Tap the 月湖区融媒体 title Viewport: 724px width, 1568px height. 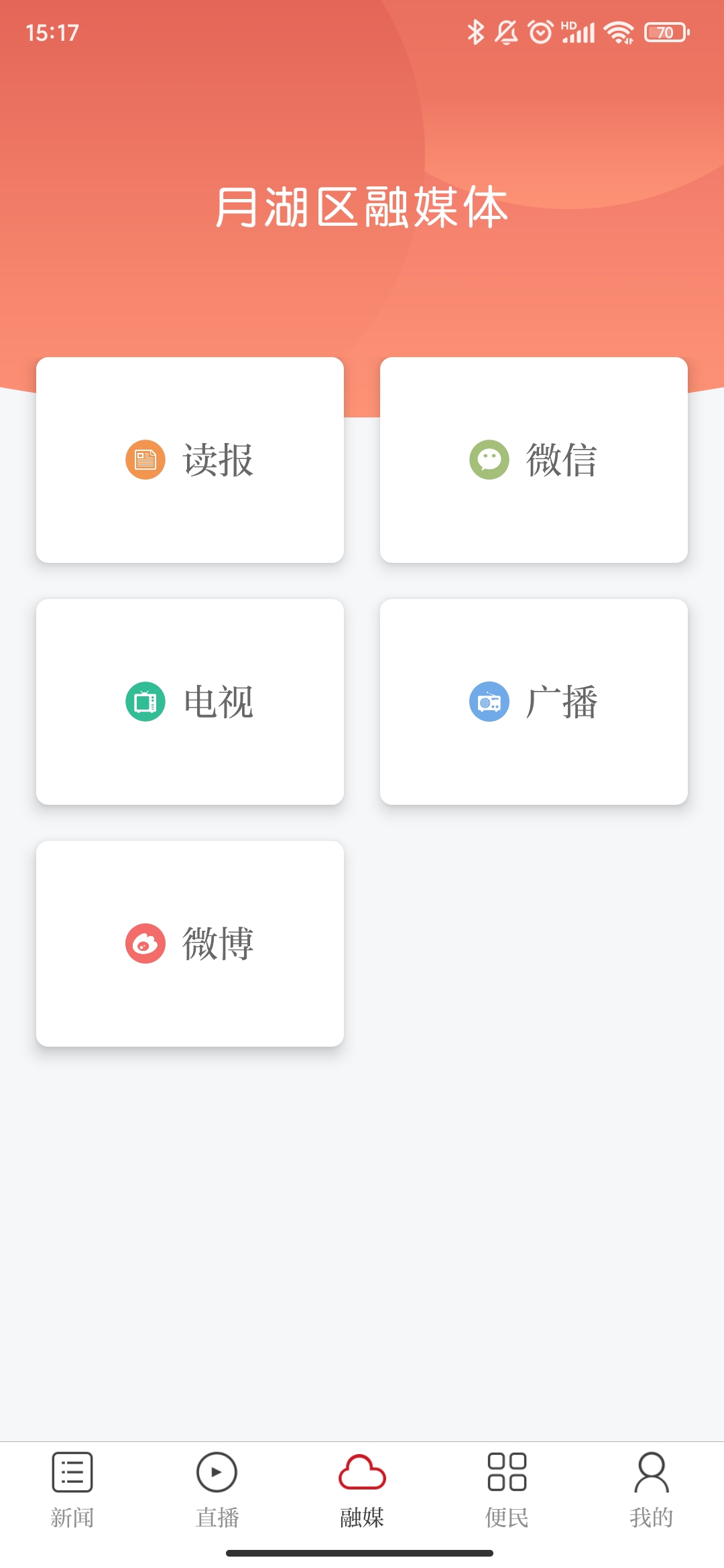click(x=362, y=206)
